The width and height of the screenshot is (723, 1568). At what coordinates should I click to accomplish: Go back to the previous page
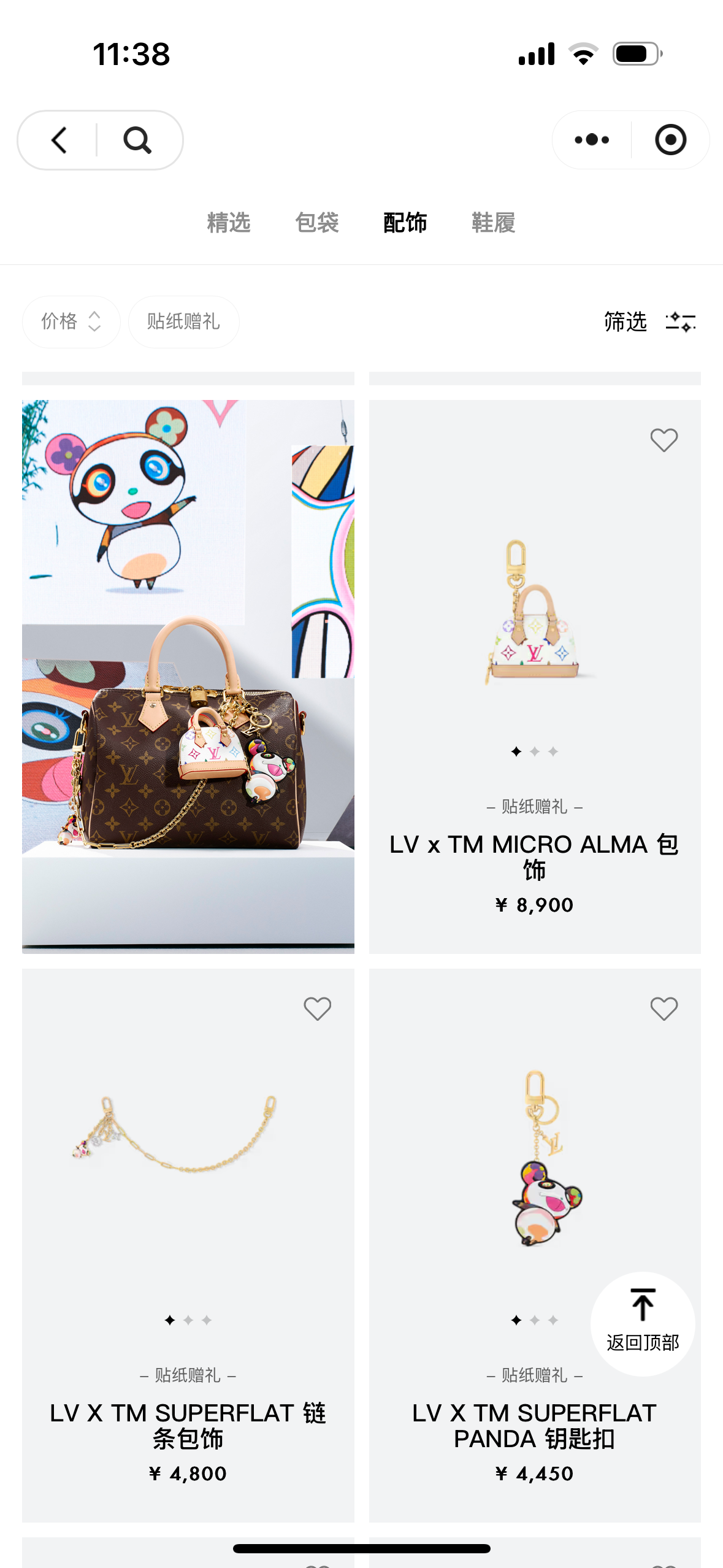(x=59, y=140)
